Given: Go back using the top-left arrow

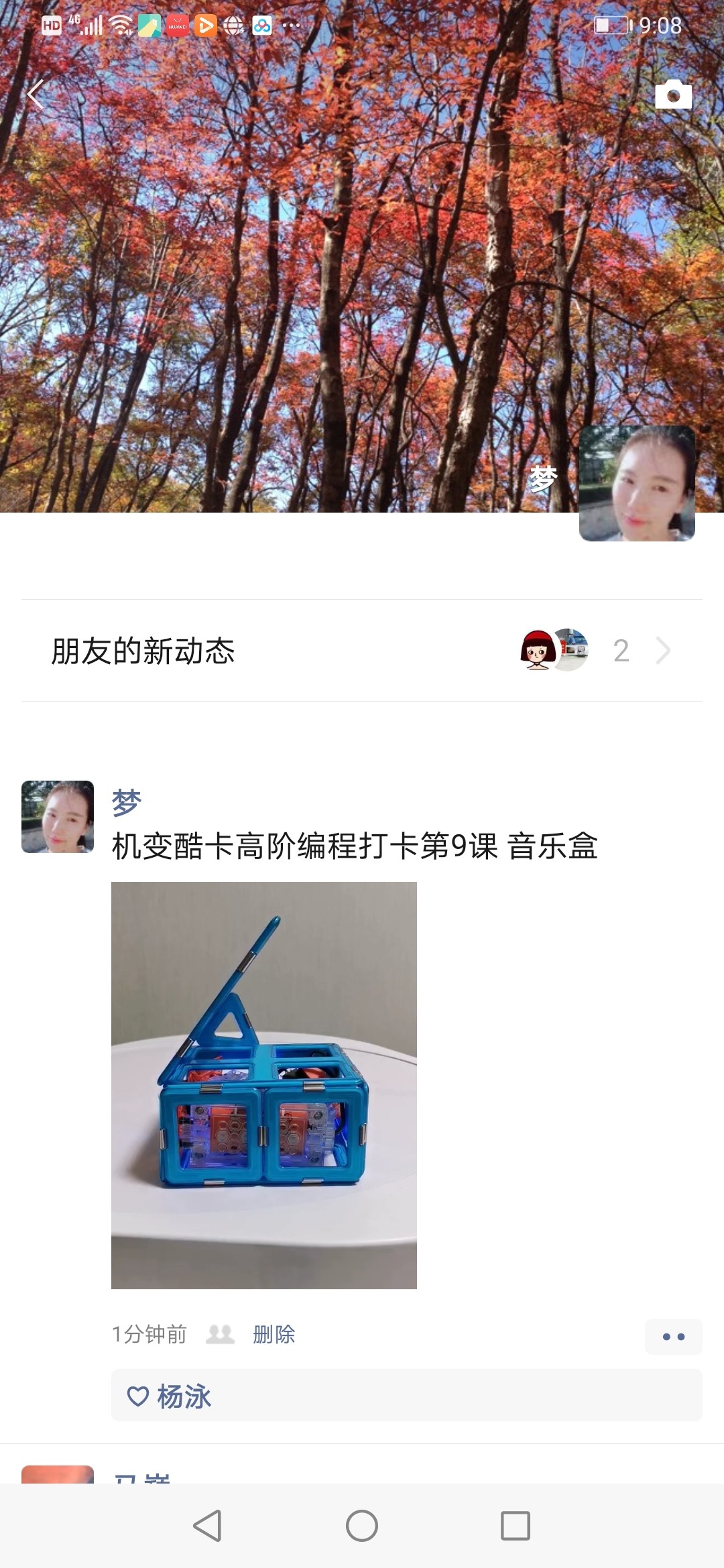Looking at the screenshot, I should tap(36, 94).
